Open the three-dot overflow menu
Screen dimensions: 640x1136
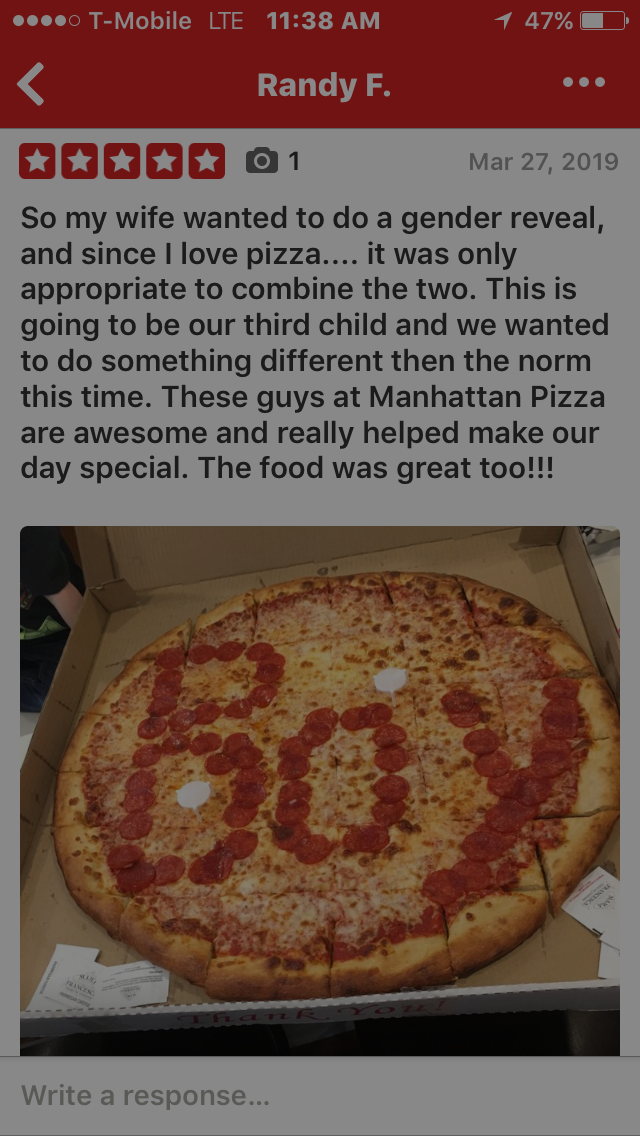coord(584,83)
